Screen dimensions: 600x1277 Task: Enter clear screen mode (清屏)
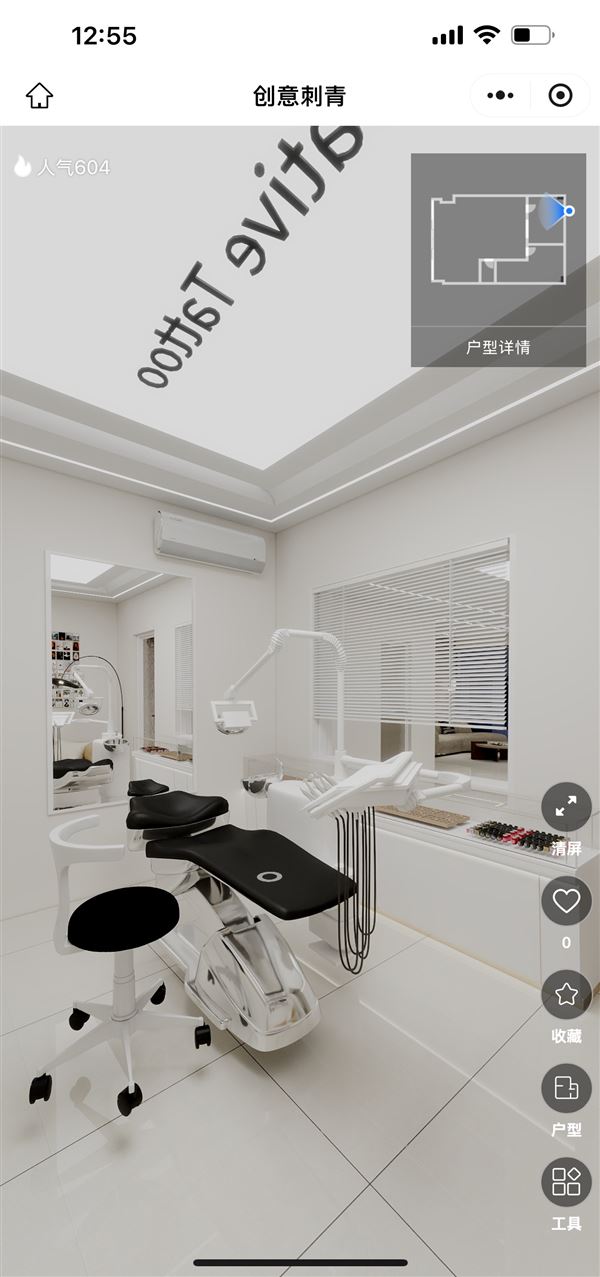tap(566, 808)
